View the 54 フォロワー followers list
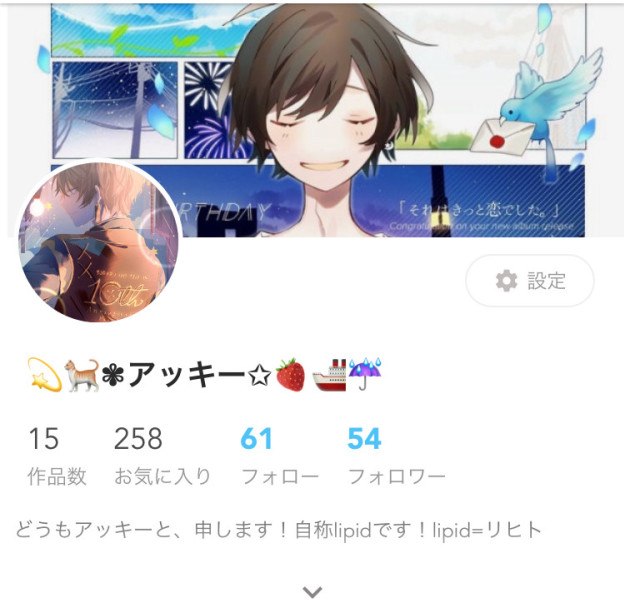 point(395,456)
